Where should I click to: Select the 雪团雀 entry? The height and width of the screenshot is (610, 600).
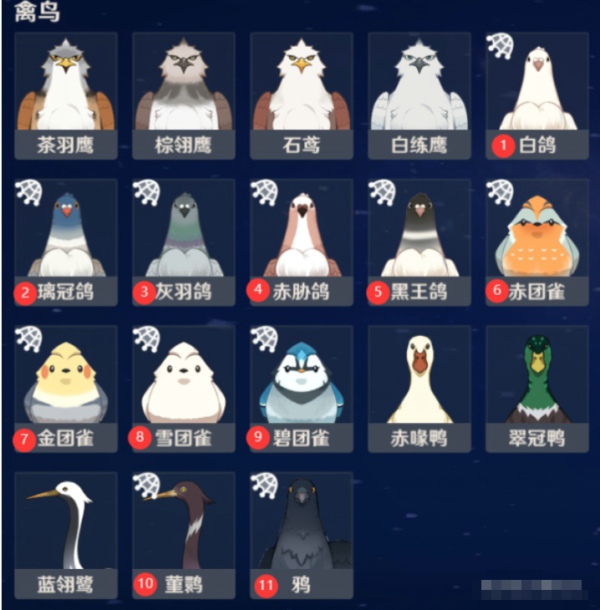(x=184, y=388)
